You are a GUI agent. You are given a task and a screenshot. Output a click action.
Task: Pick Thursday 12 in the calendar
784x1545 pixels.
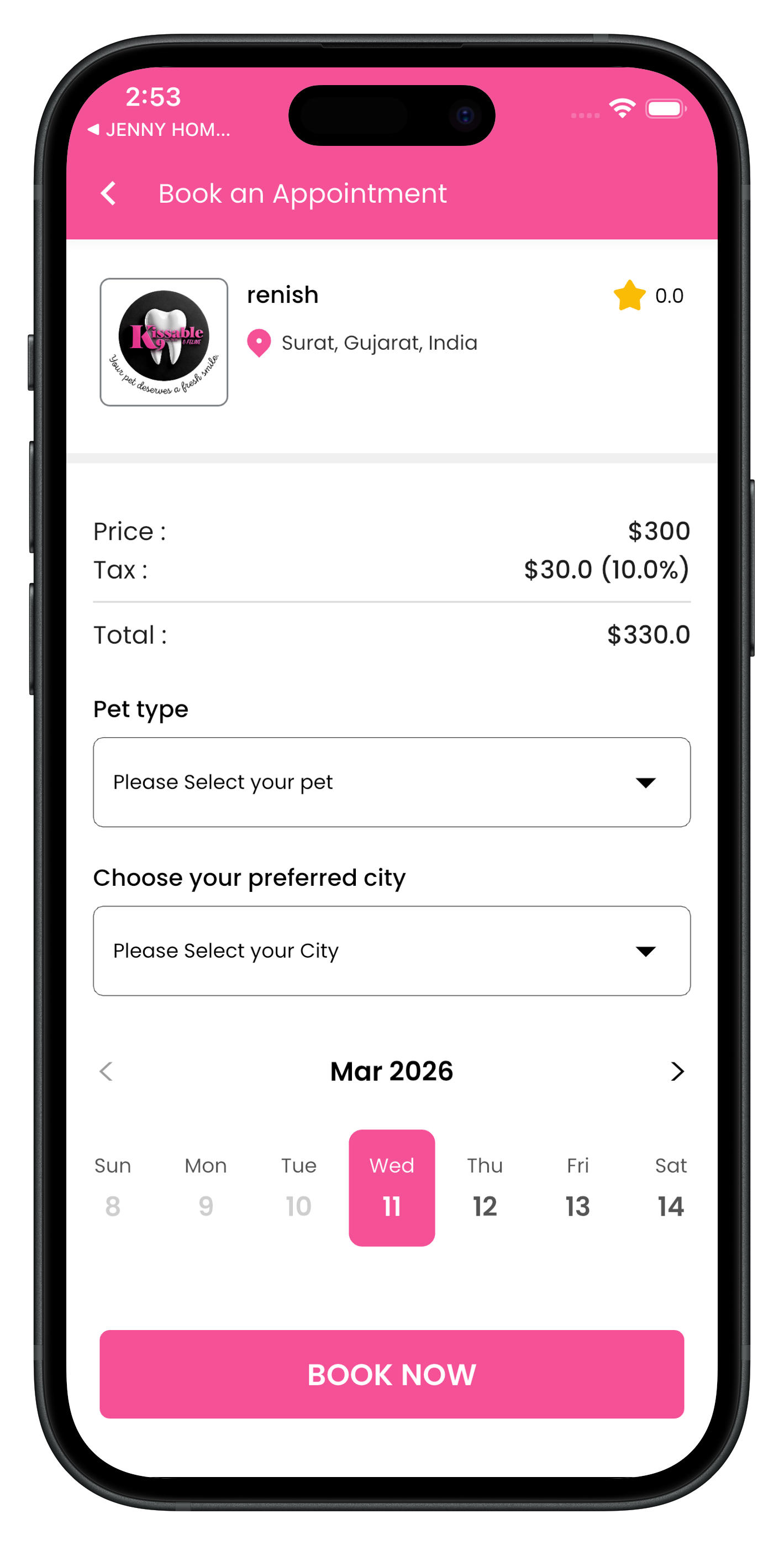(x=485, y=1187)
